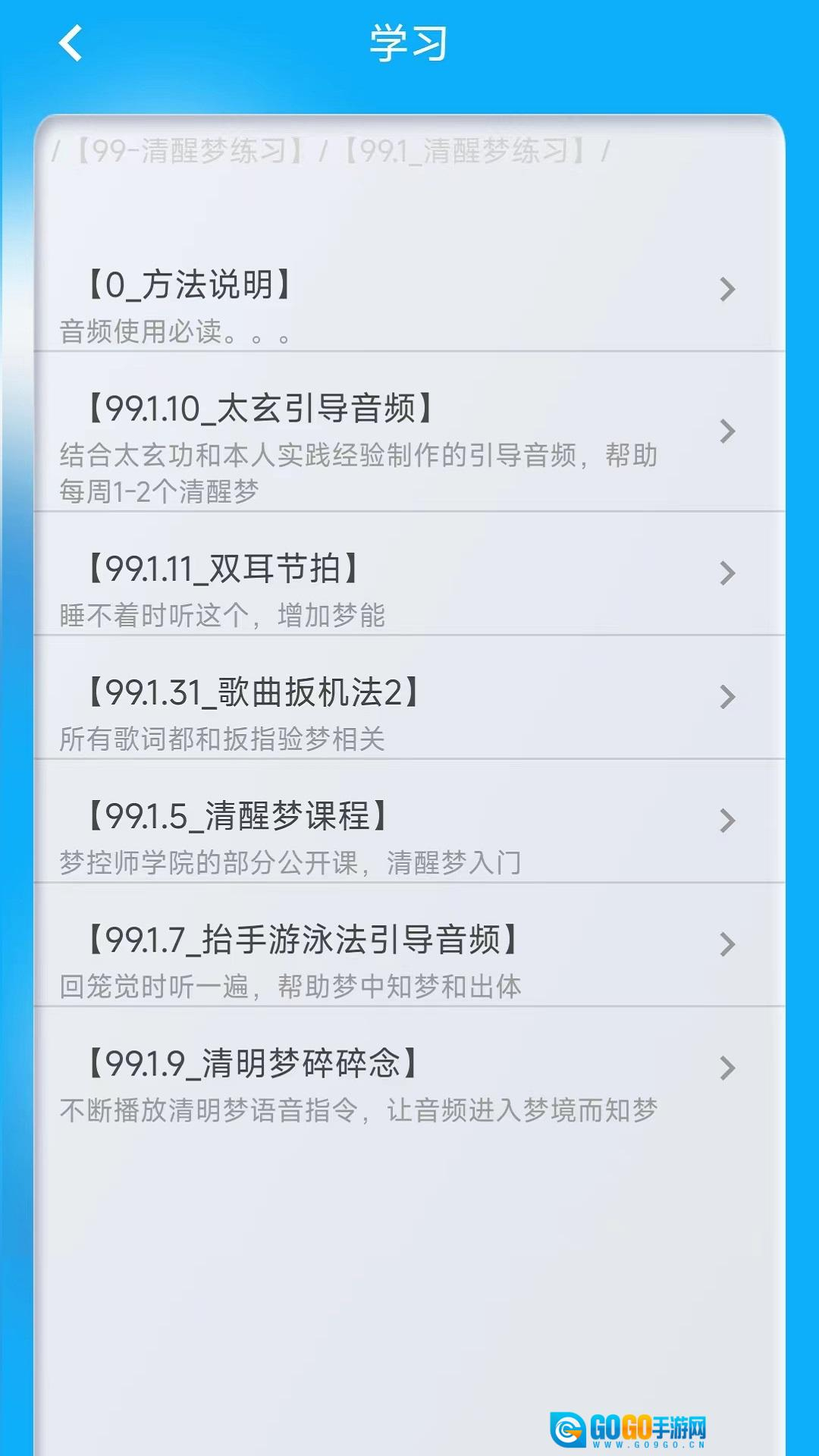Go back using the top-left arrow

click(x=71, y=43)
